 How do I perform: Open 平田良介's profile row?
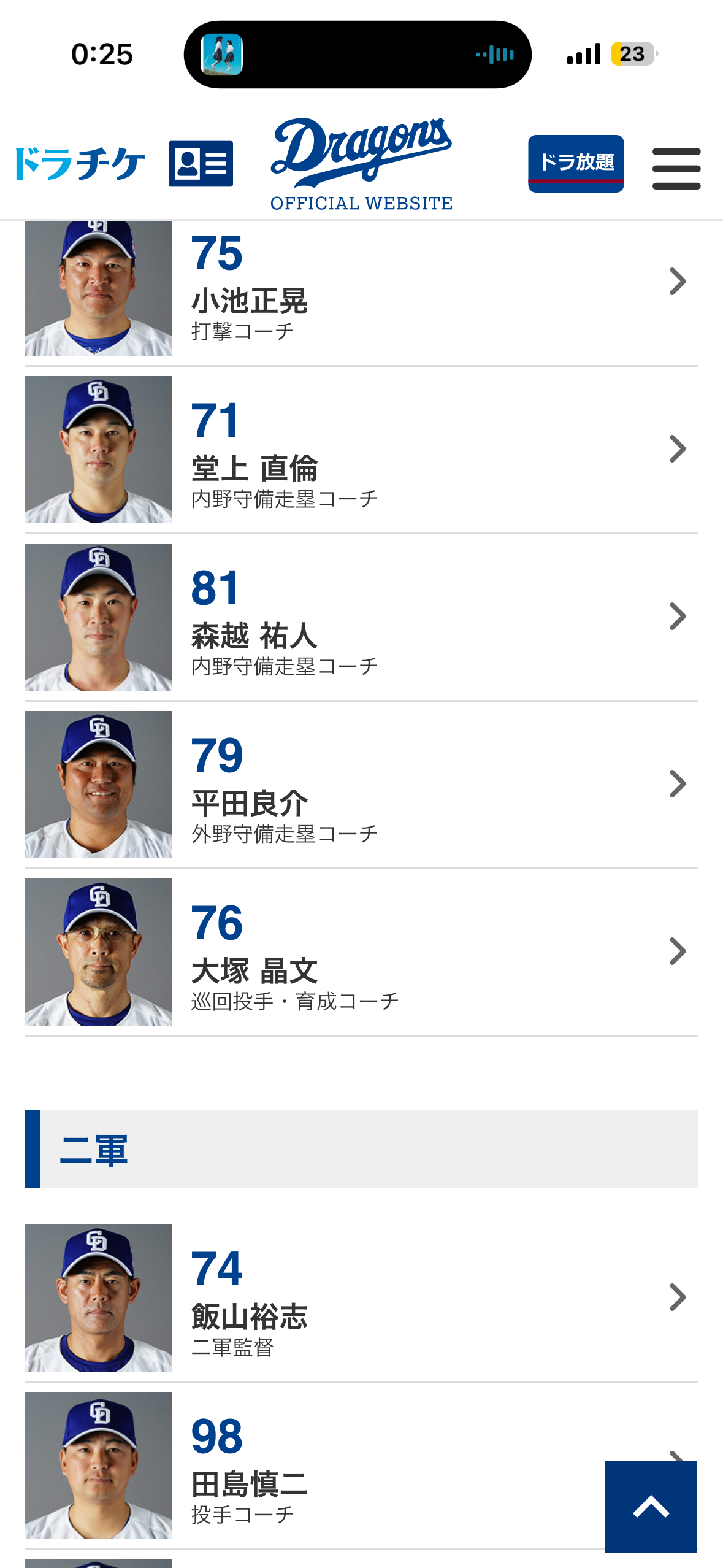click(x=361, y=785)
